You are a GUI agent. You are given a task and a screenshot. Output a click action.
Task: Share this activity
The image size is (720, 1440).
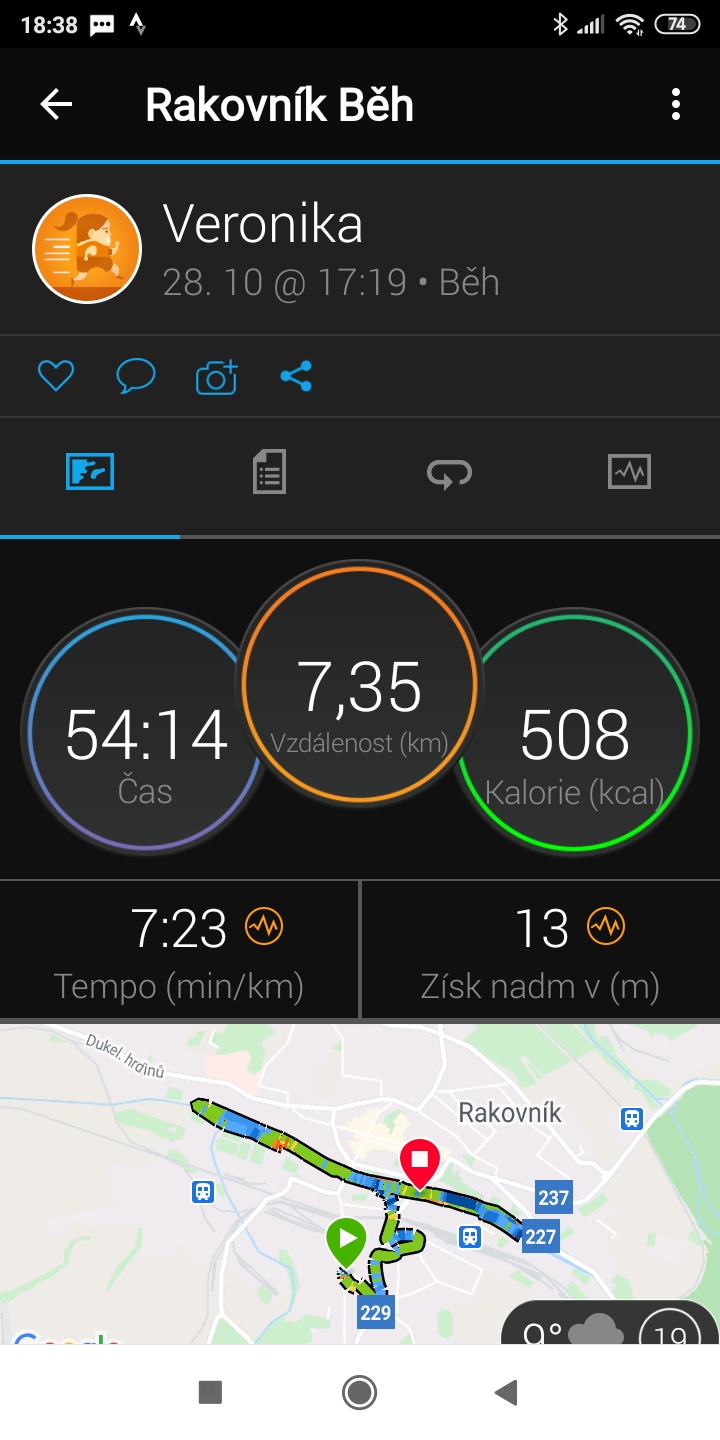pyautogui.click(x=296, y=376)
